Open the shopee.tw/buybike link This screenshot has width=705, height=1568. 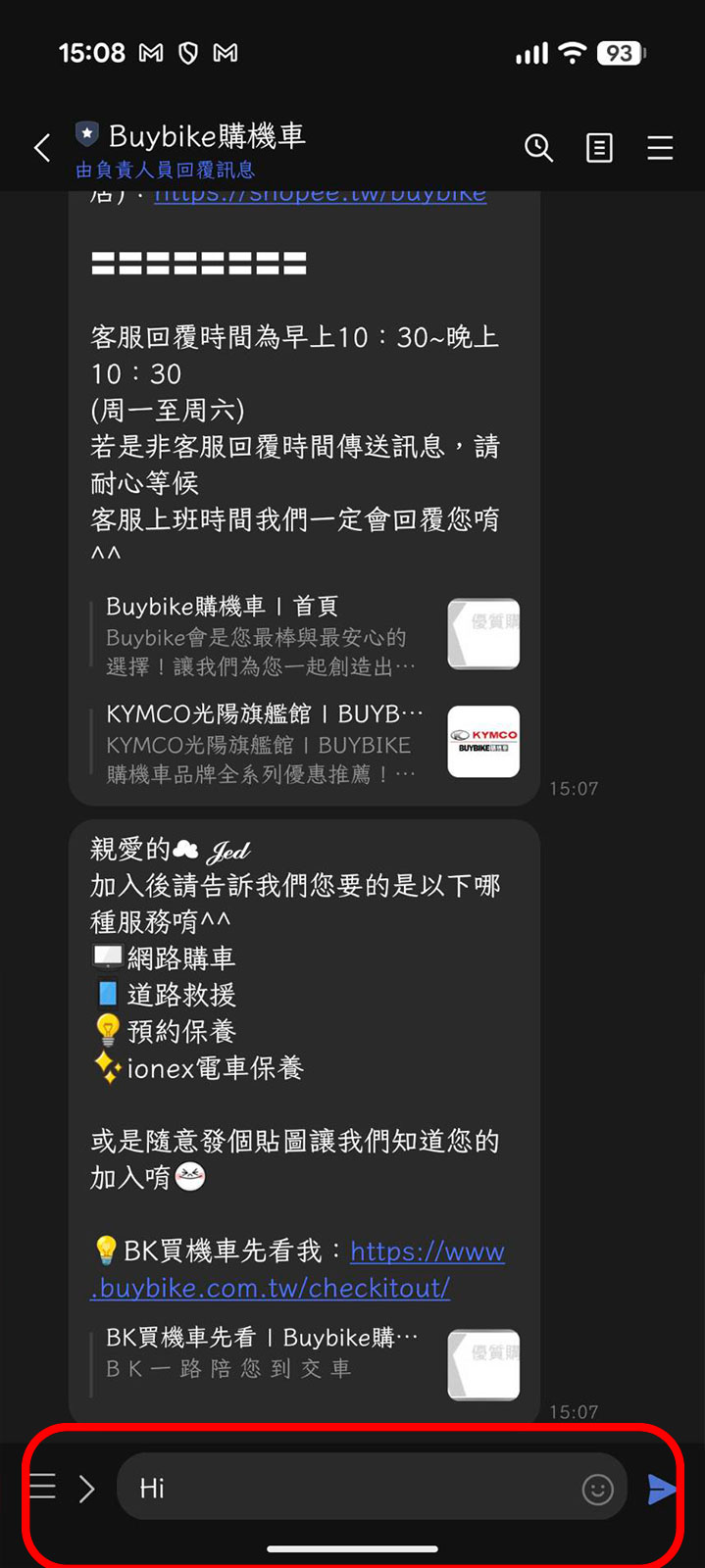coord(320,195)
